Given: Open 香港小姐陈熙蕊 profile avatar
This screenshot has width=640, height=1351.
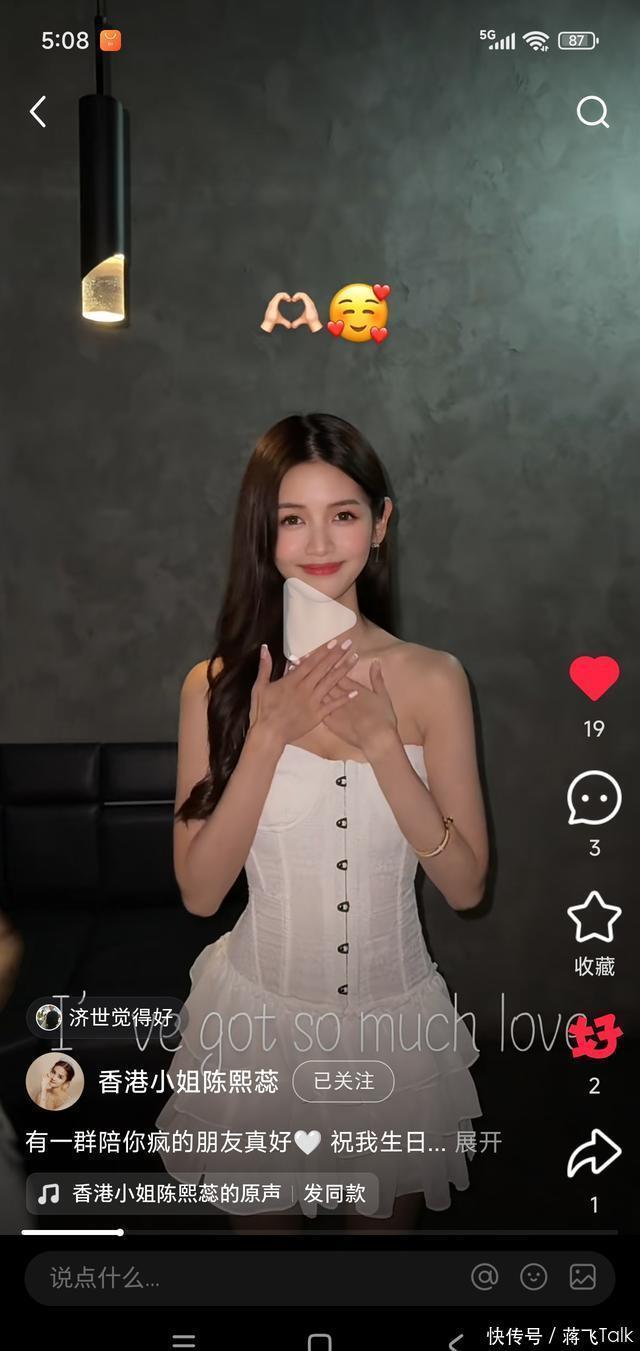Looking at the screenshot, I should point(55,1081).
